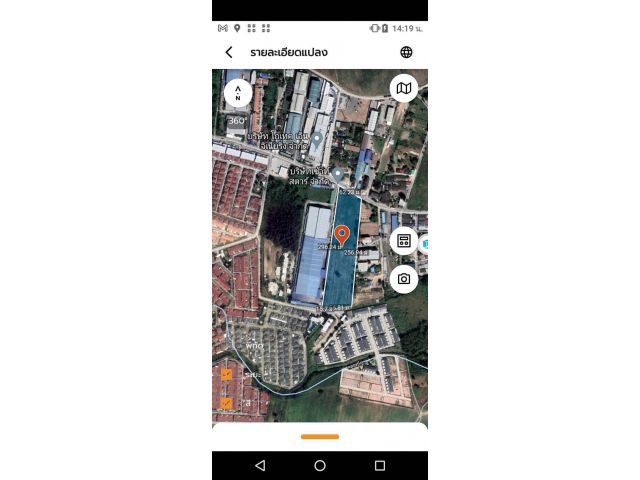Open the system recent apps view
This screenshot has height=480, width=640.
point(380,466)
